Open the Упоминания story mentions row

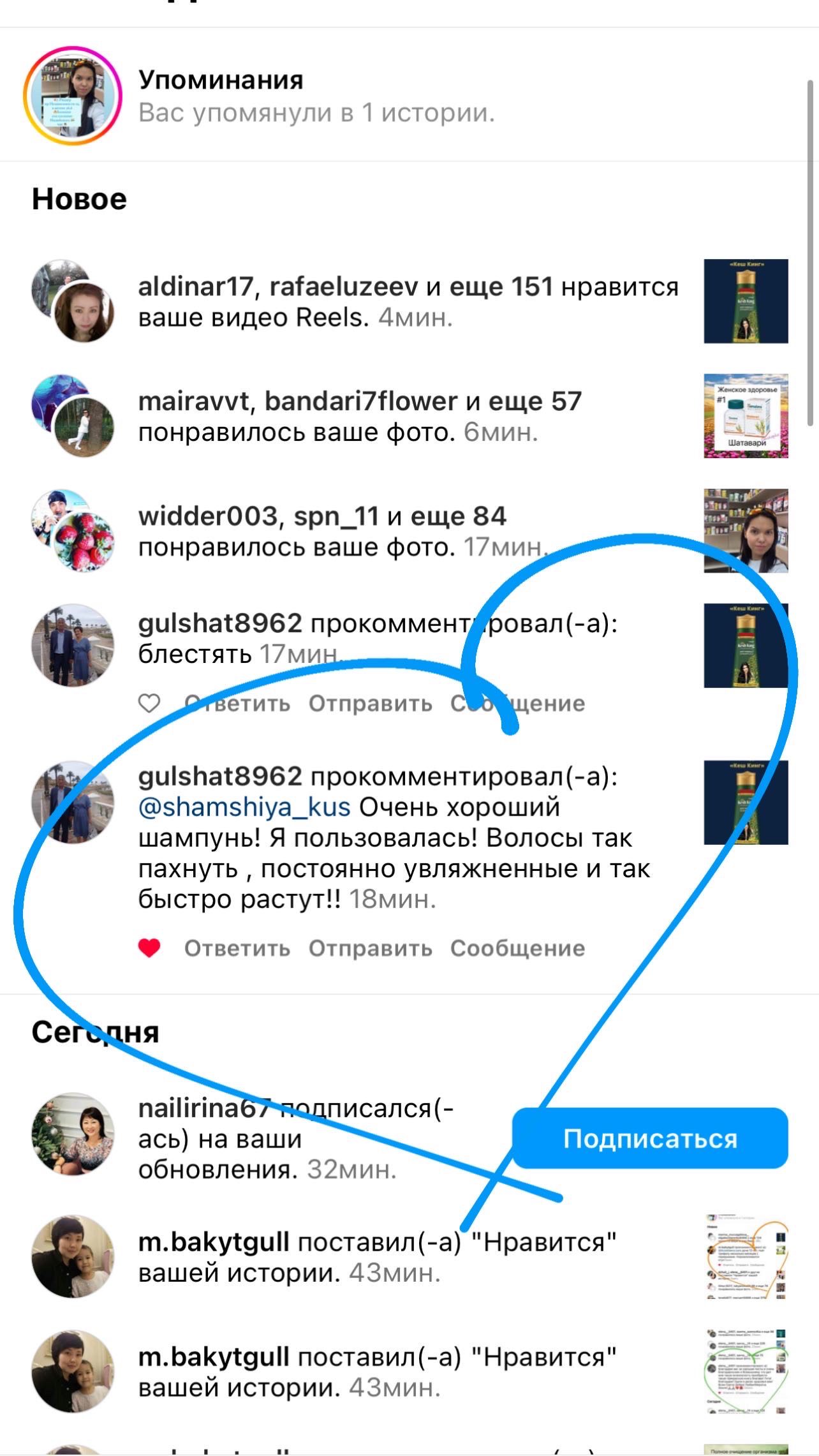click(316, 96)
